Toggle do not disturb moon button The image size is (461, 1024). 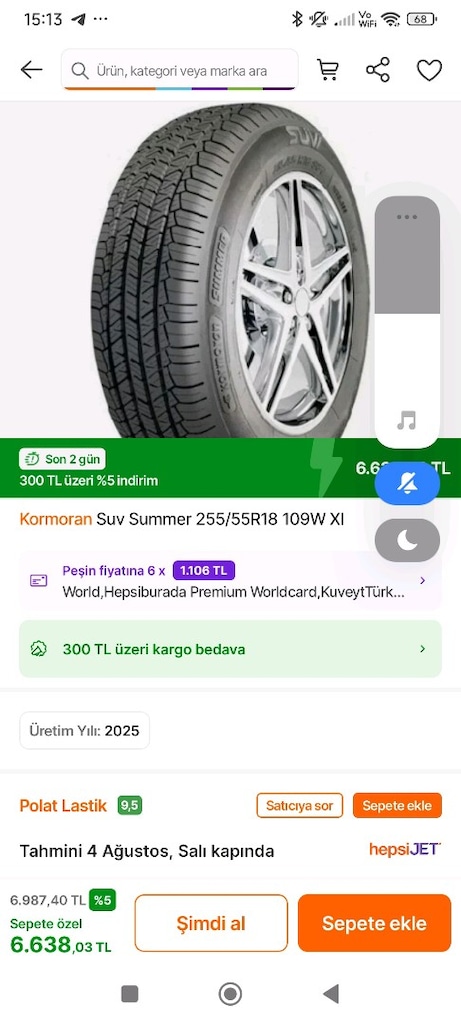pos(407,540)
